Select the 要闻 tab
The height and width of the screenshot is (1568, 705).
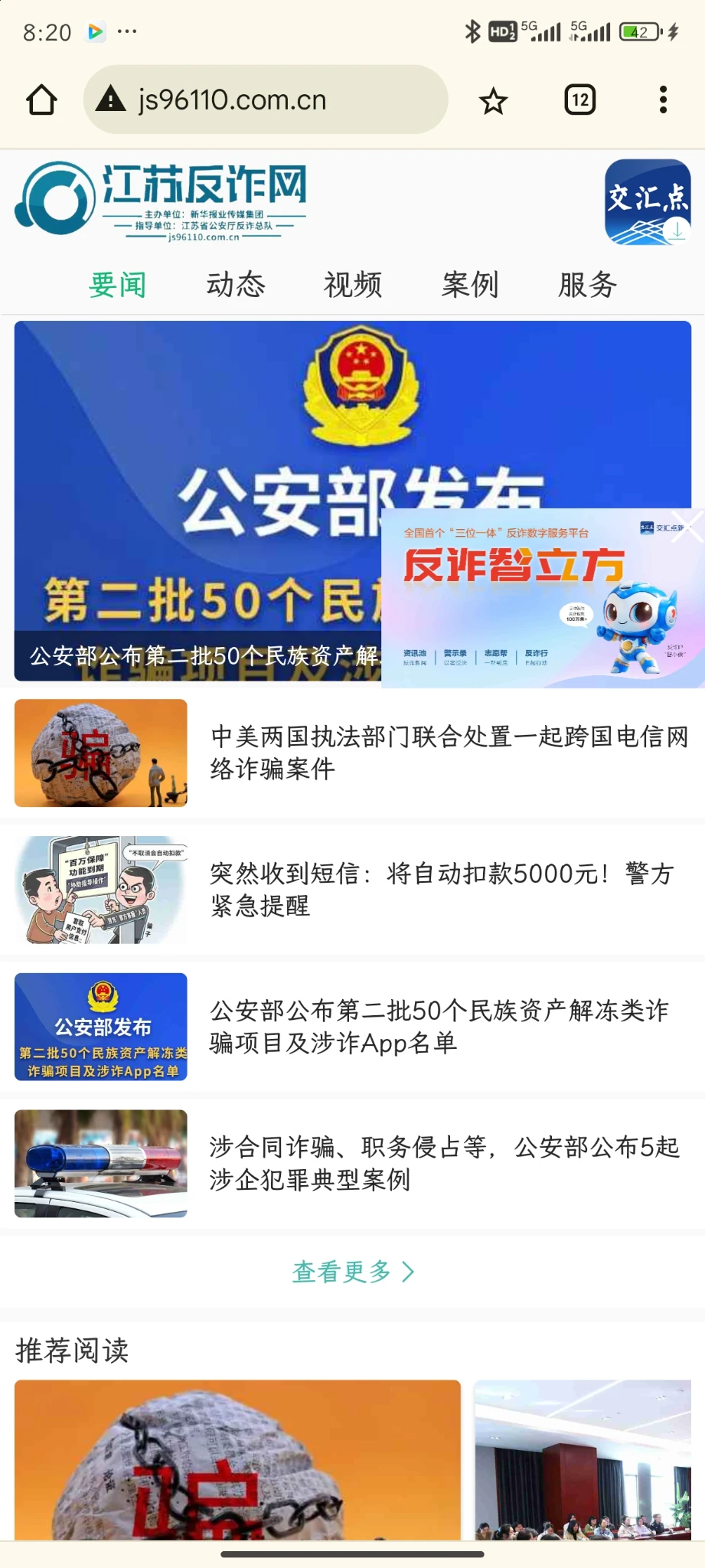(117, 285)
